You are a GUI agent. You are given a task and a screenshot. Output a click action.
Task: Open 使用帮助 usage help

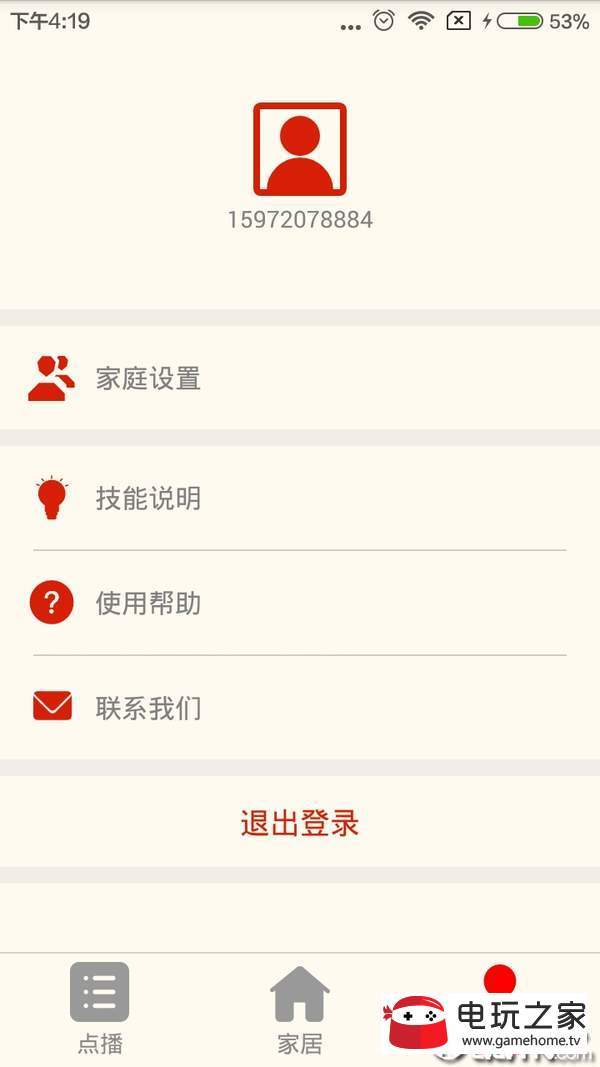pos(300,603)
